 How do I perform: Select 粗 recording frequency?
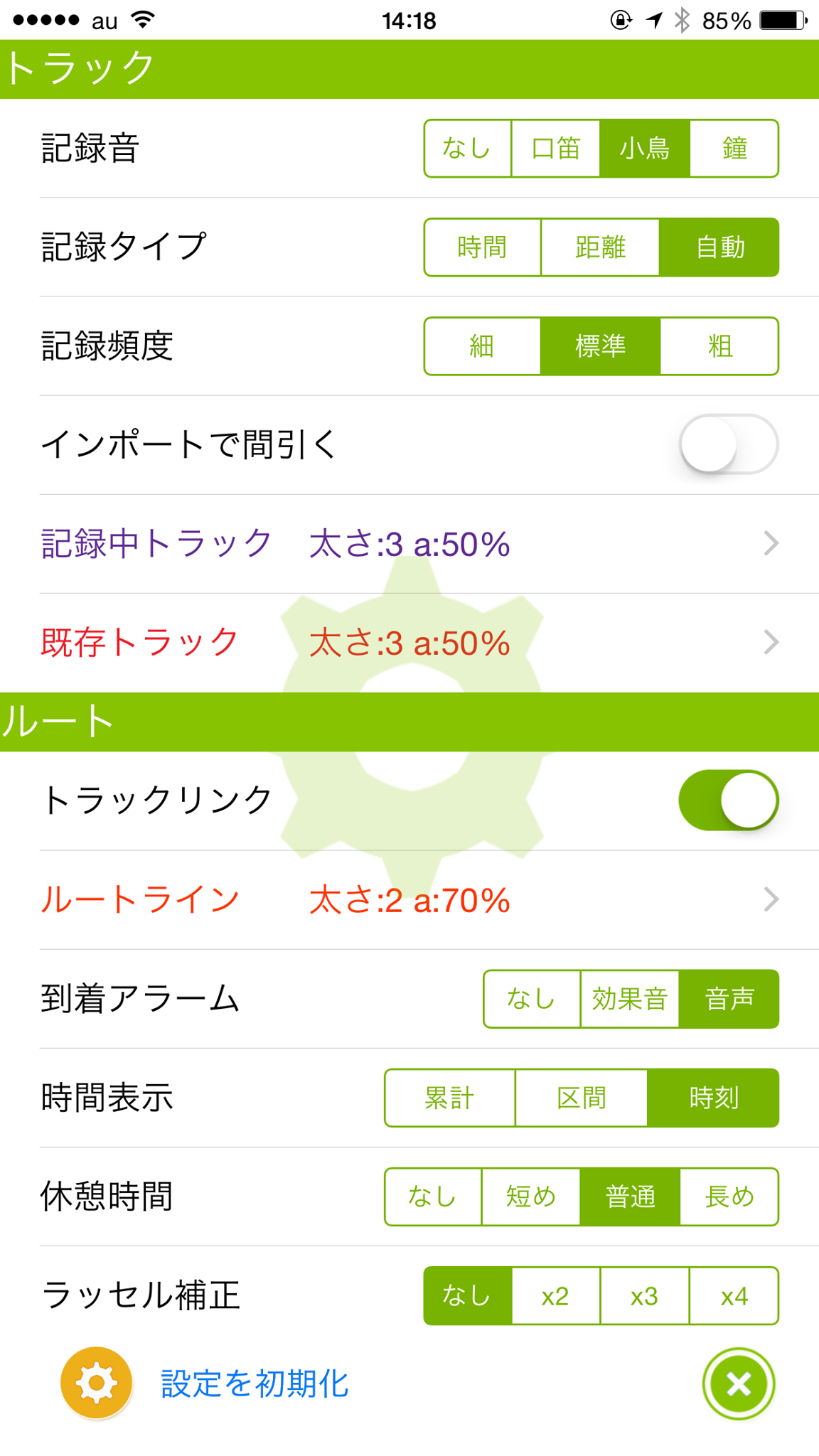pyautogui.click(x=719, y=346)
